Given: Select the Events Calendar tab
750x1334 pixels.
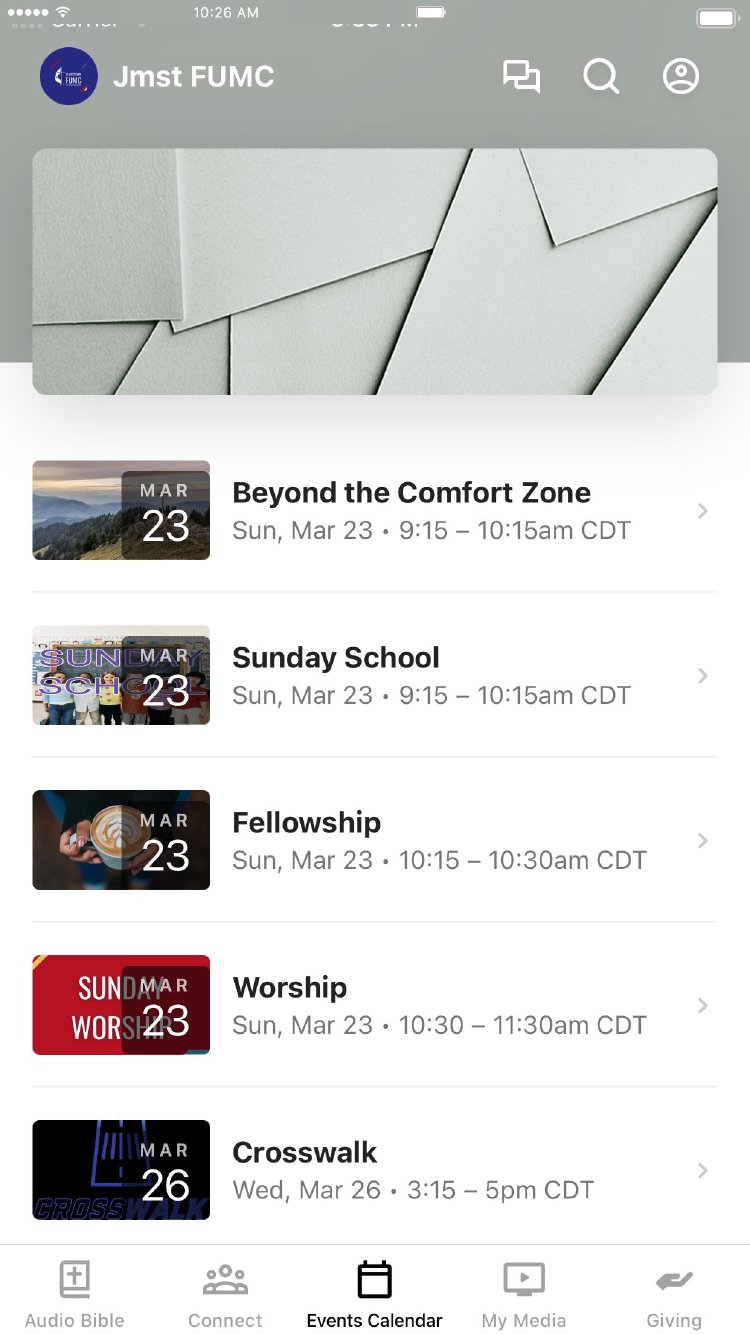Looking at the screenshot, I should coord(375,1294).
